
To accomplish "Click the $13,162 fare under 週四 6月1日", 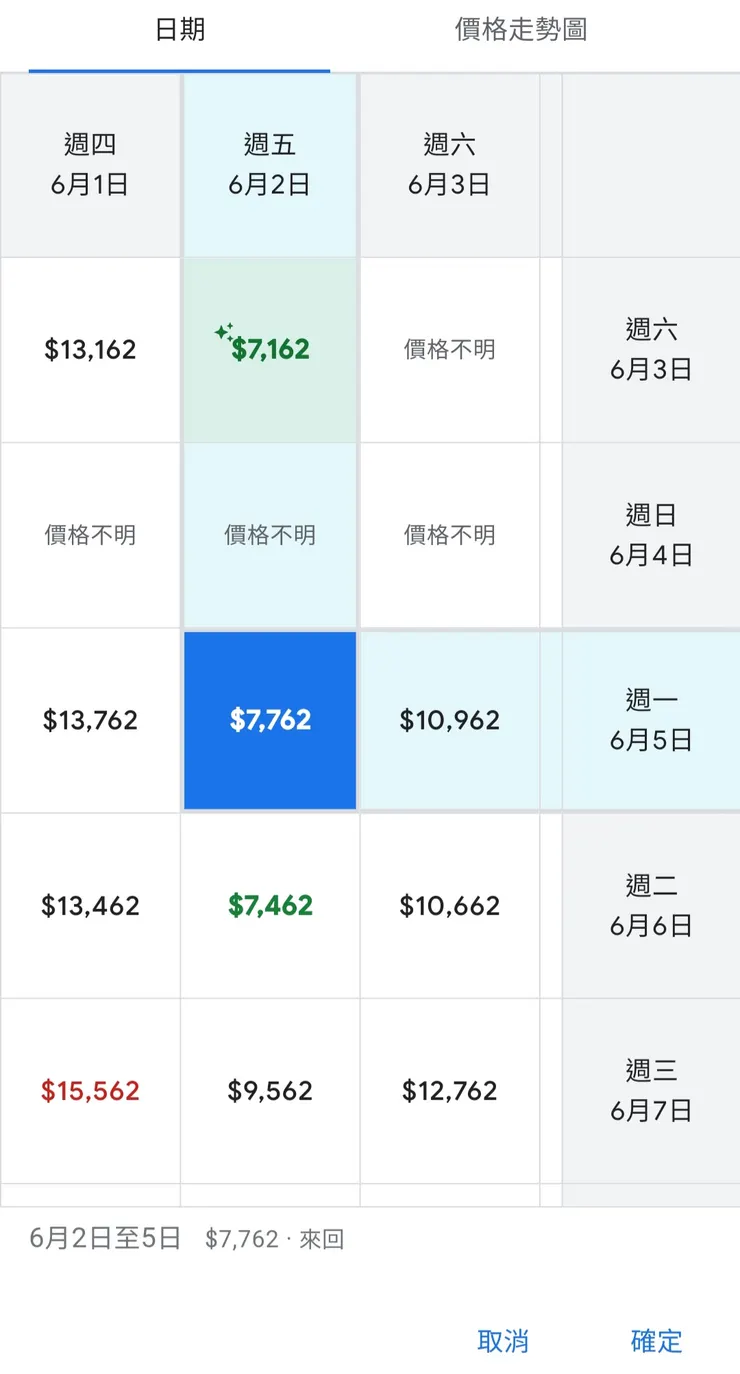I will coord(91,350).
